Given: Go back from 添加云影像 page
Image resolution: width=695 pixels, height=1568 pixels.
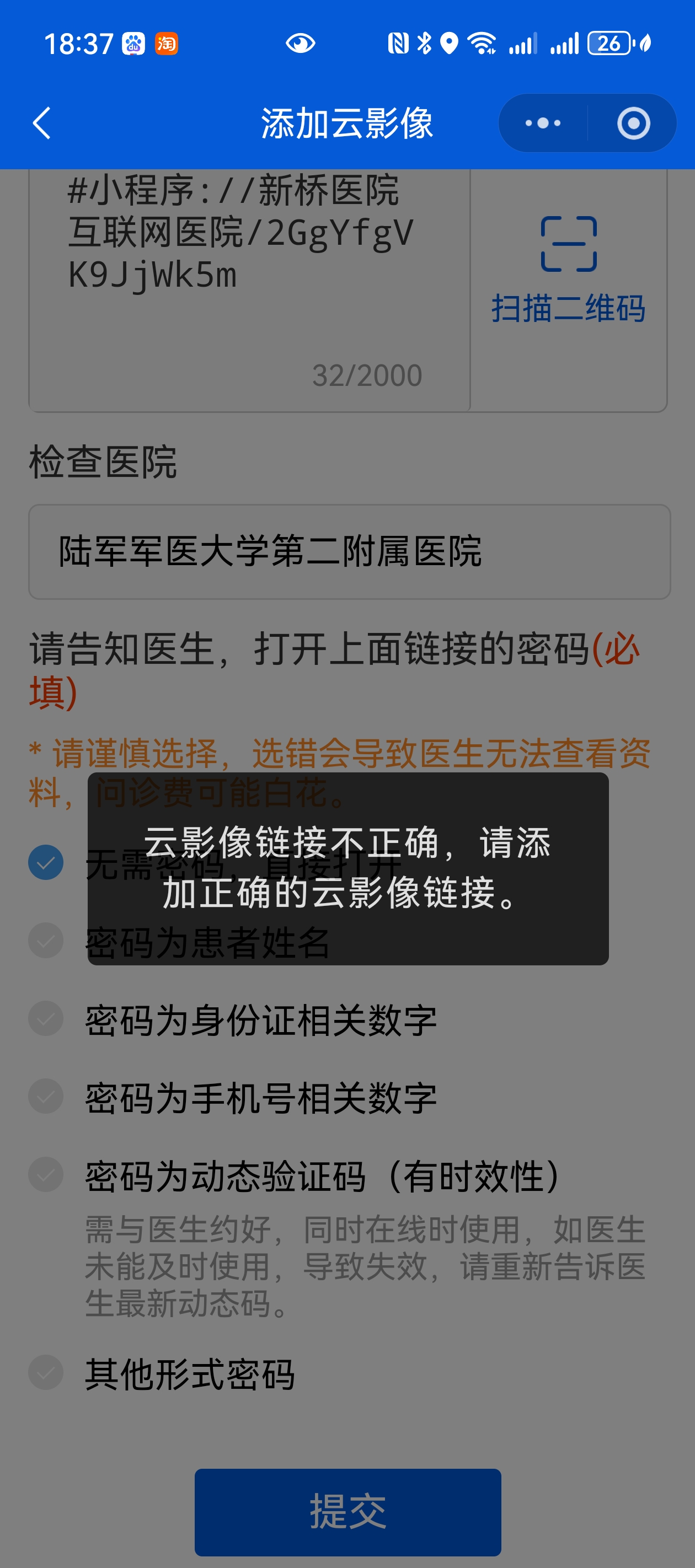Looking at the screenshot, I should 41,123.
